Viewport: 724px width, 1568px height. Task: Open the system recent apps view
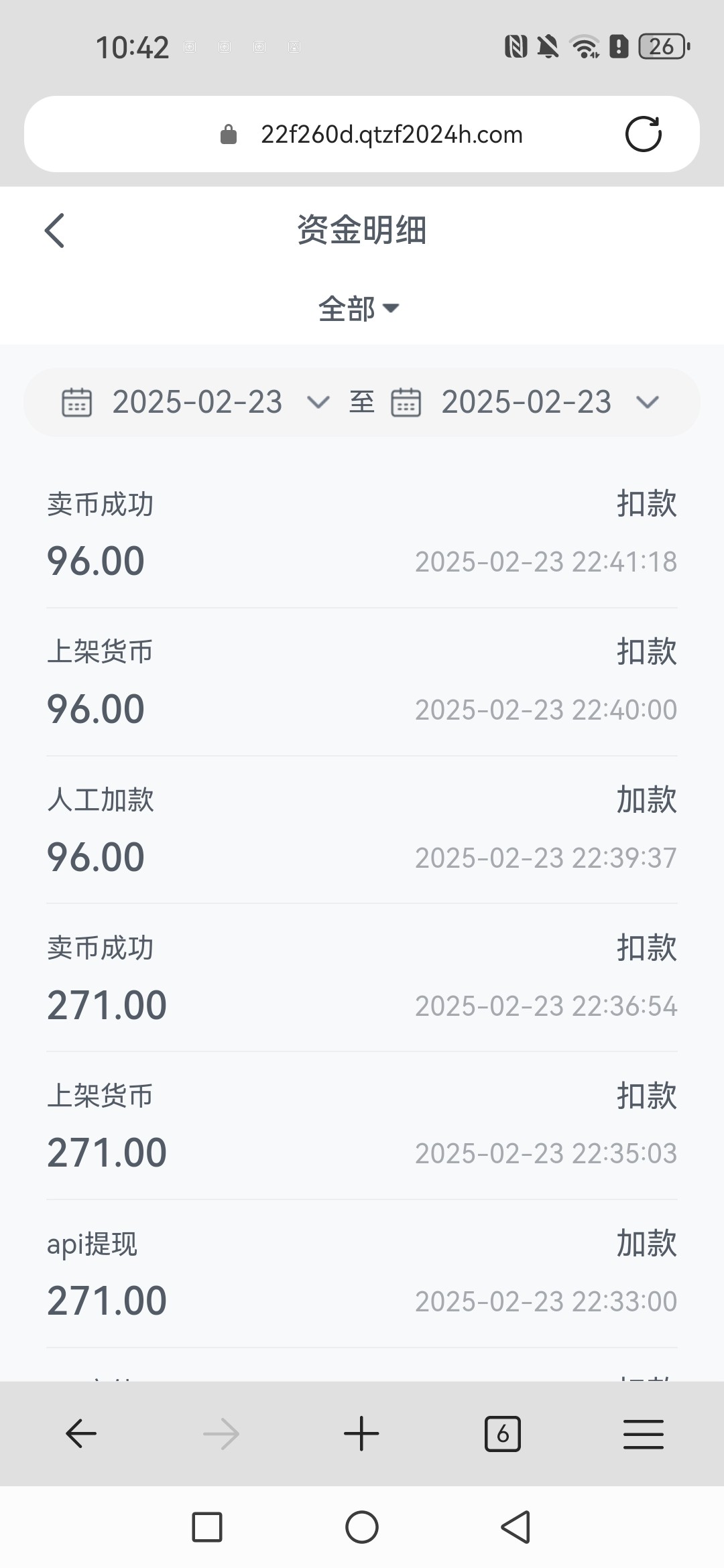click(207, 1528)
